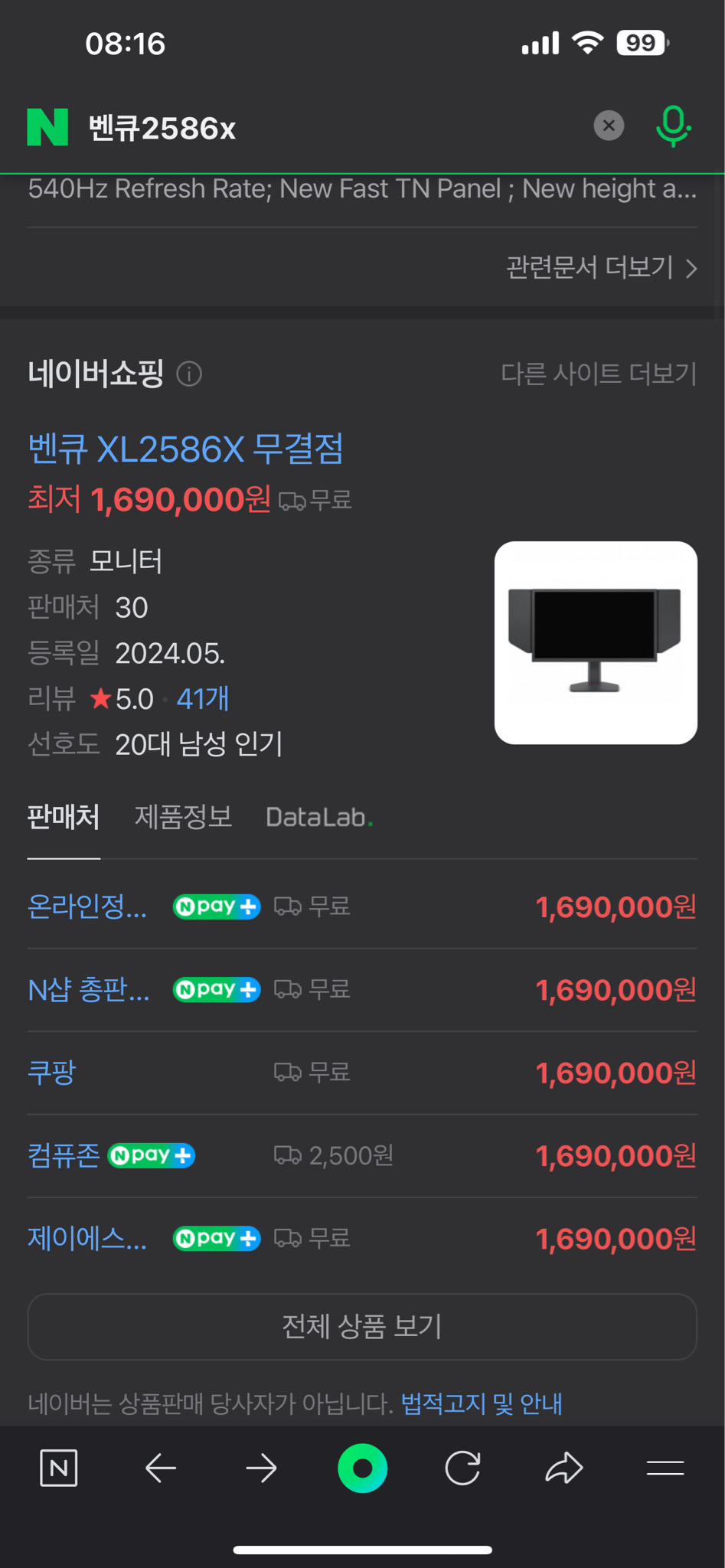
Task: Clear the search query with the X icon
Action: (x=609, y=126)
